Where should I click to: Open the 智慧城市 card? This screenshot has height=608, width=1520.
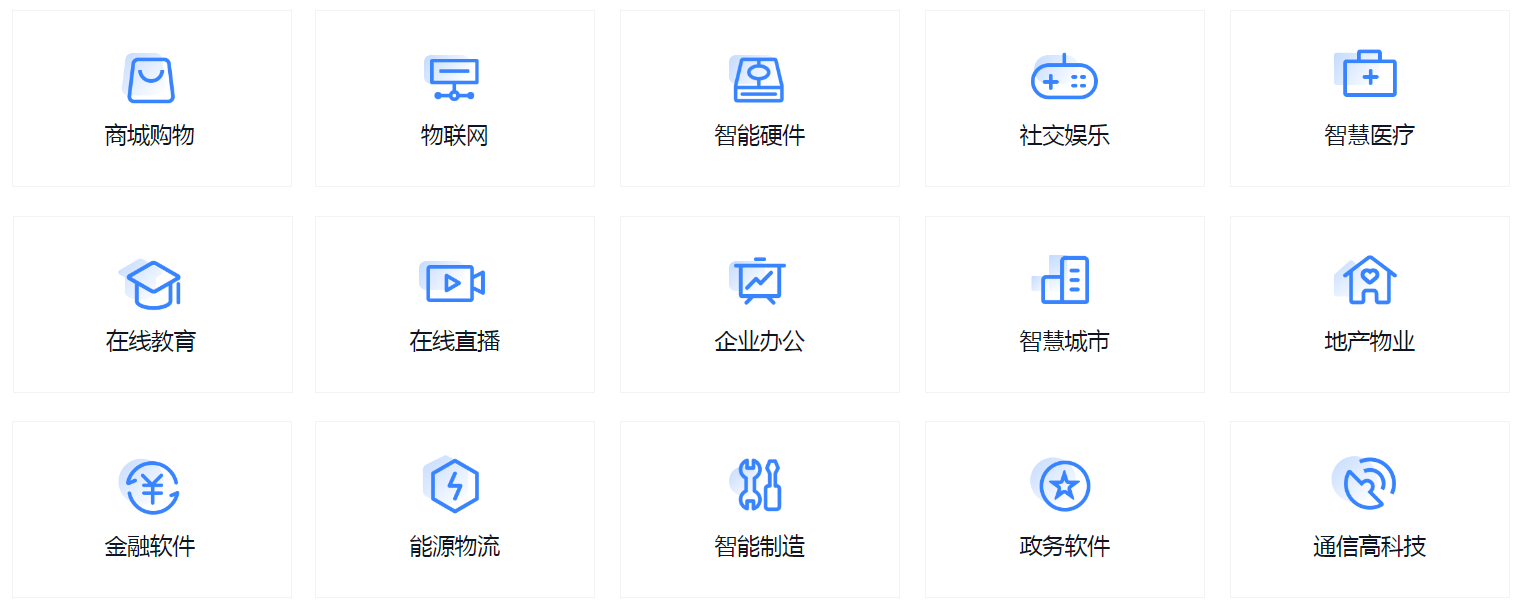[x=1064, y=304]
